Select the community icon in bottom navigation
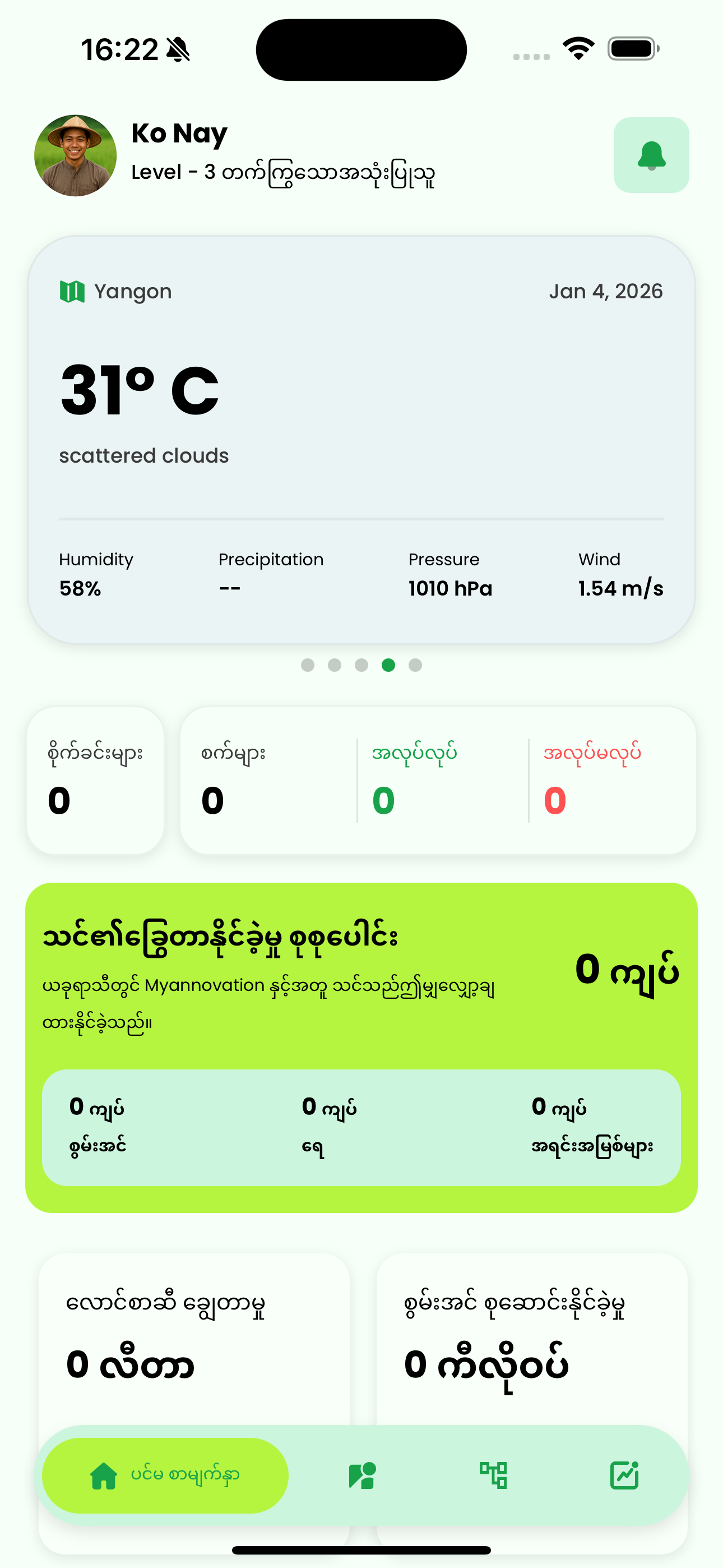 (362, 1474)
